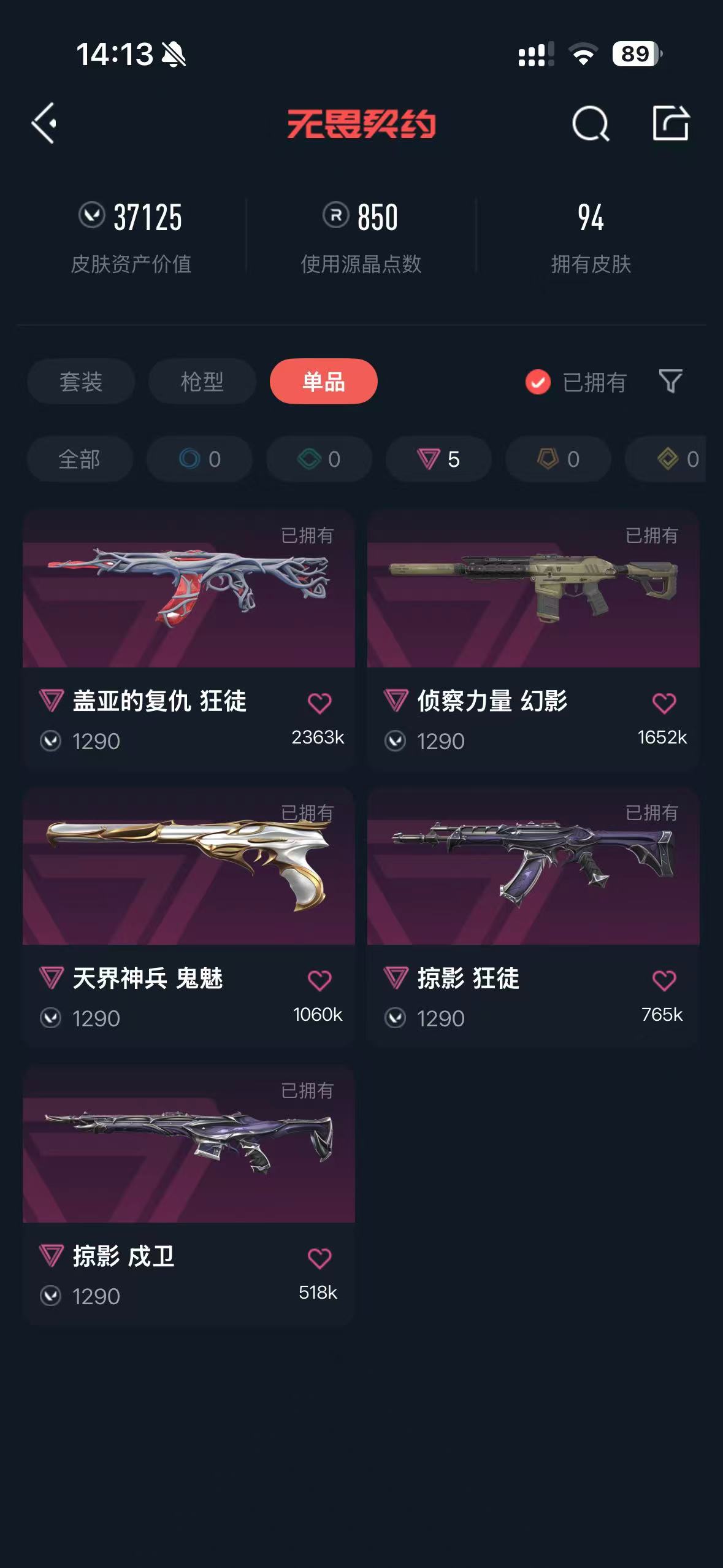The height and width of the screenshot is (1568, 723).
Task: Switch to the 套装 tab
Action: coord(81,382)
